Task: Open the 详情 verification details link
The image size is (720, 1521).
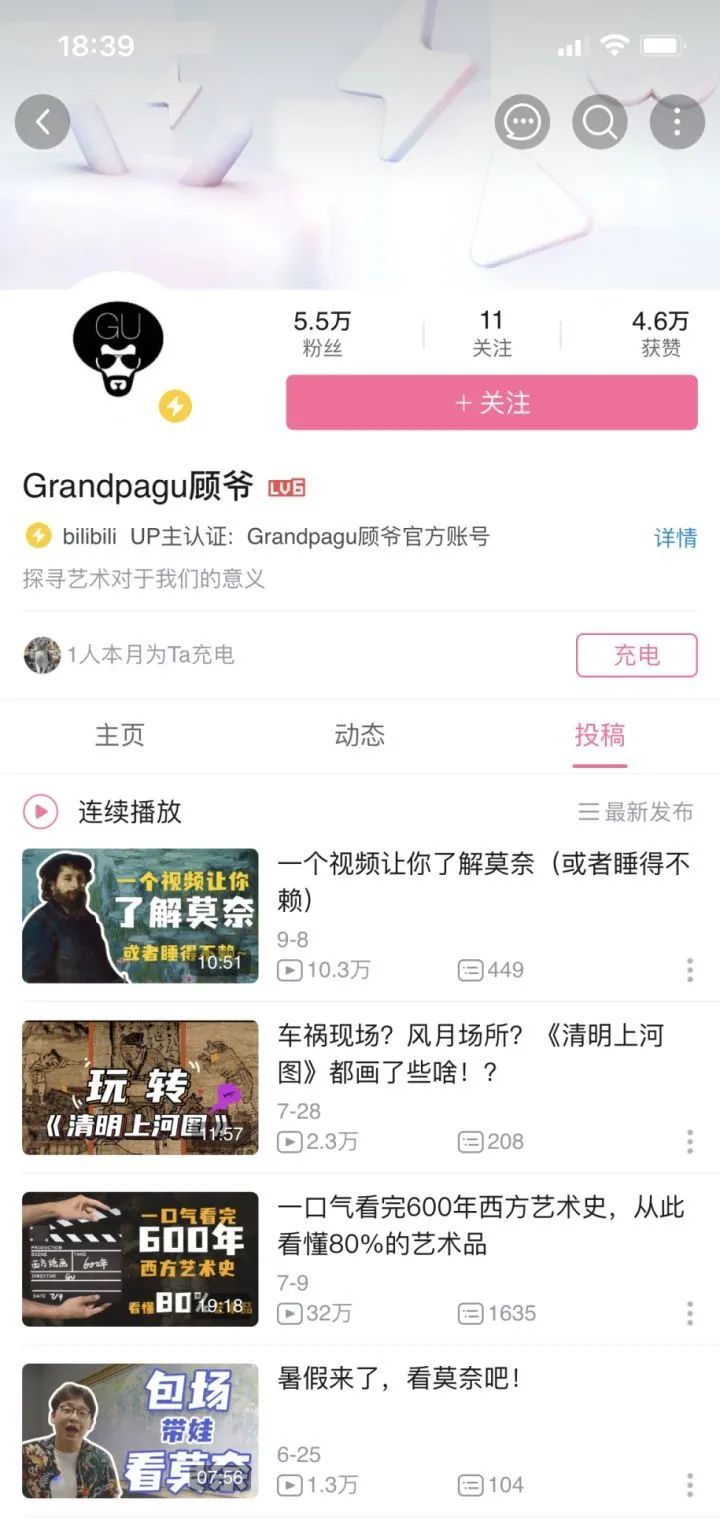Action: point(675,537)
